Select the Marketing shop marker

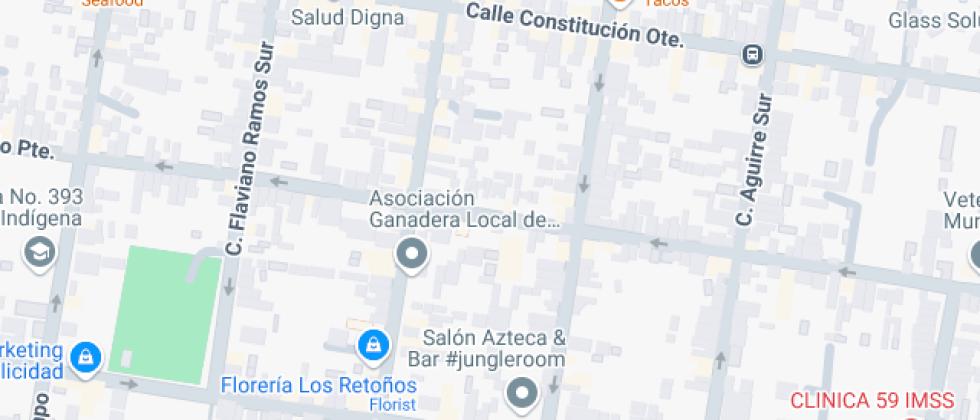(x=86, y=357)
